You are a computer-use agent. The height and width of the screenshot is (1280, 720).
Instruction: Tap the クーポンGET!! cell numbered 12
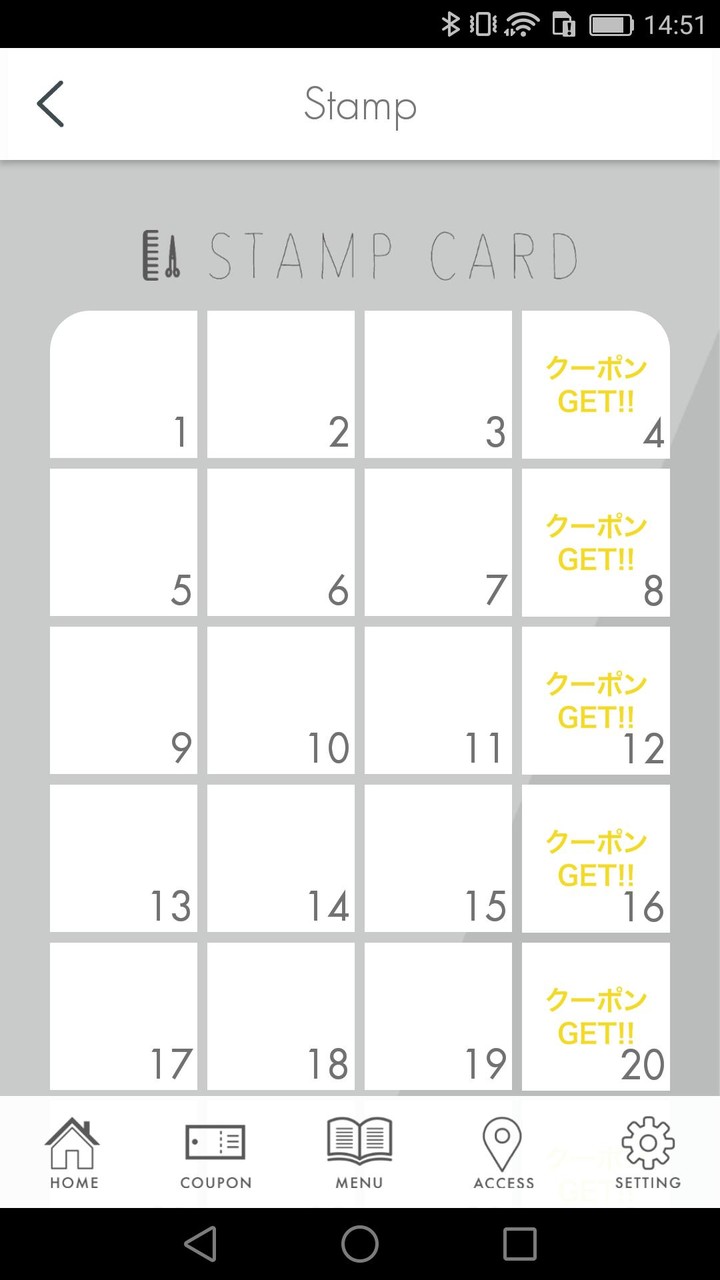click(595, 699)
